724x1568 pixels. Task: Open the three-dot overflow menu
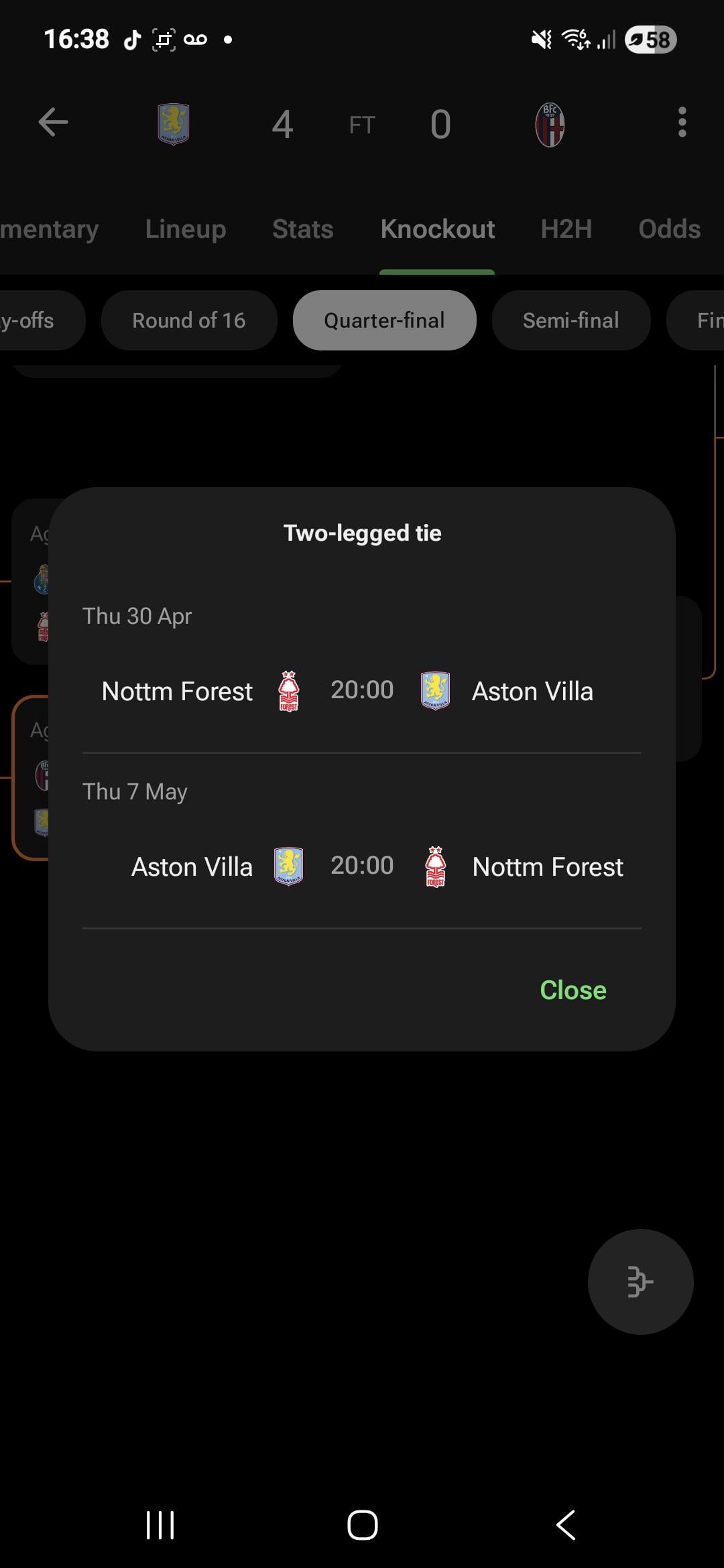(682, 123)
